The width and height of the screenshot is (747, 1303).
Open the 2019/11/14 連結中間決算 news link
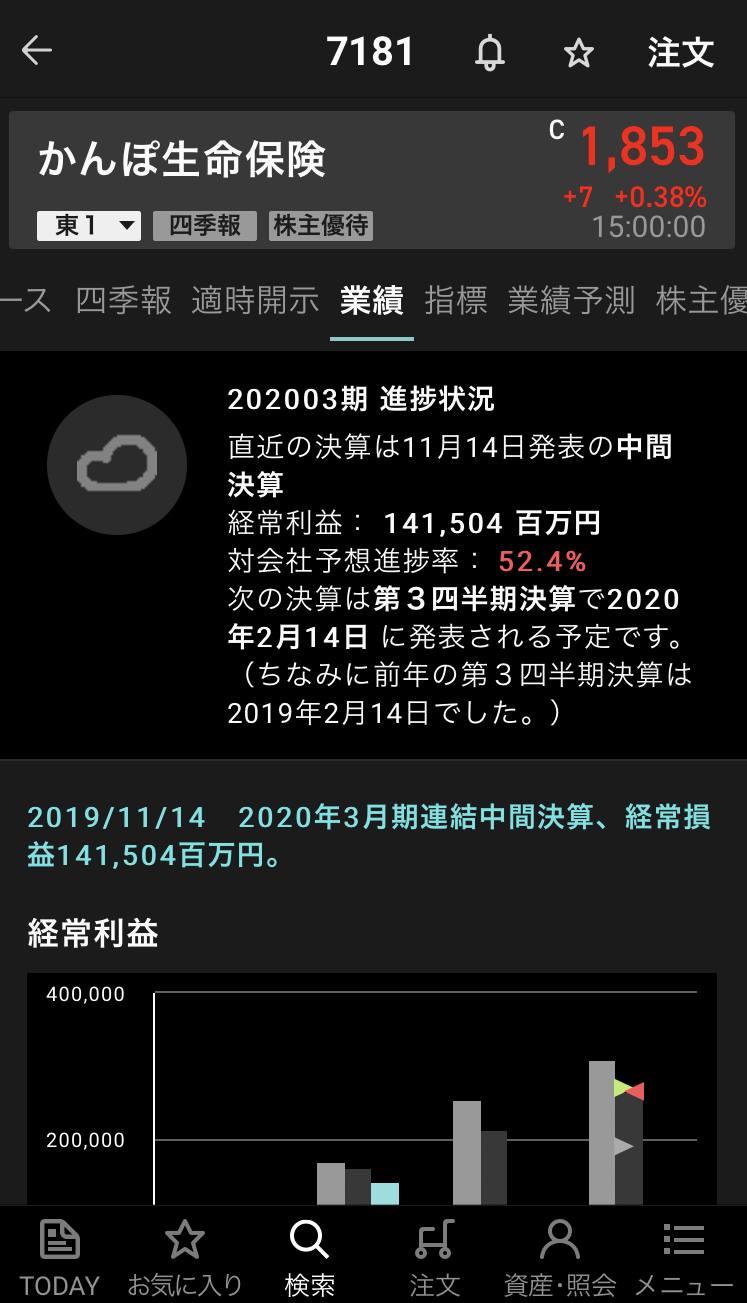point(369,836)
